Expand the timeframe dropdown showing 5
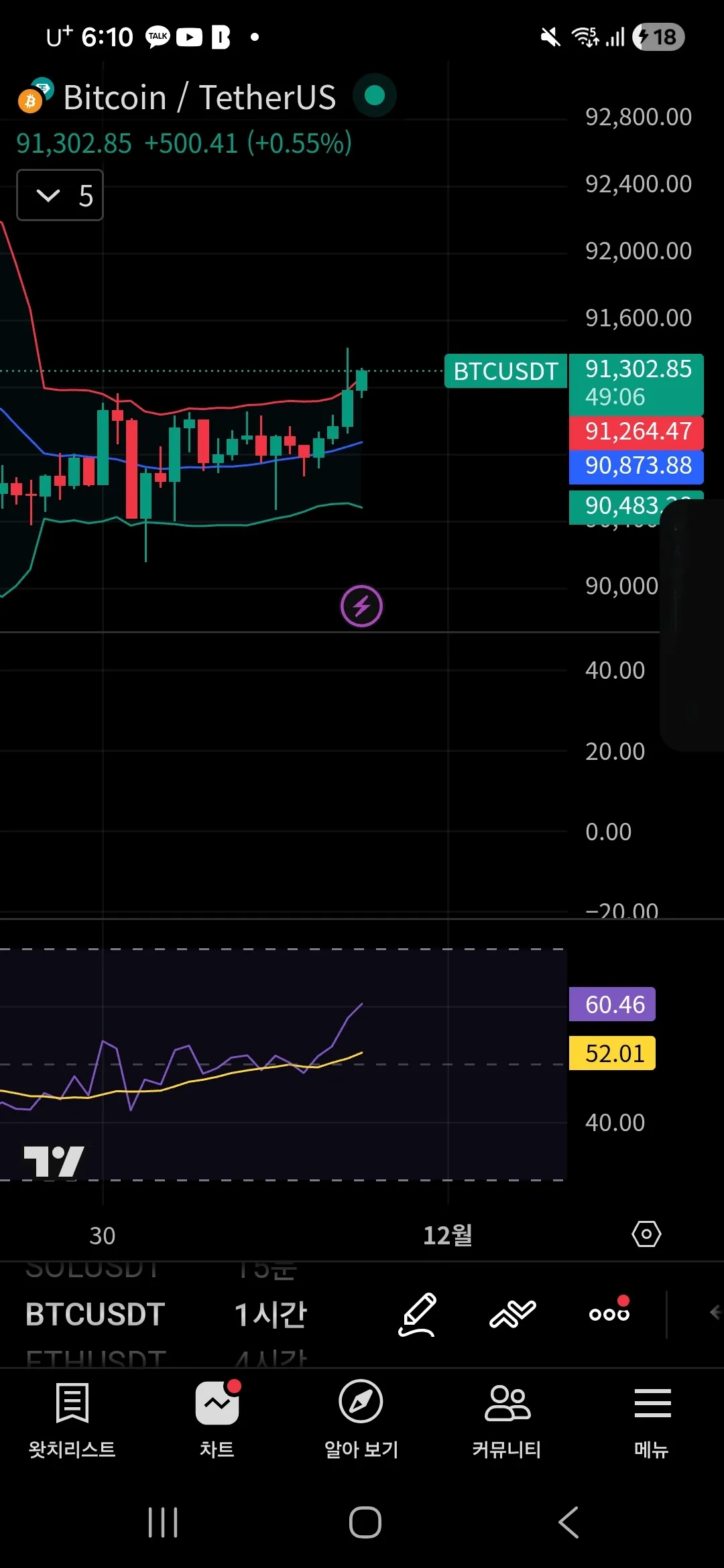The width and height of the screenshot is (724, 1568). coord(60,195)
